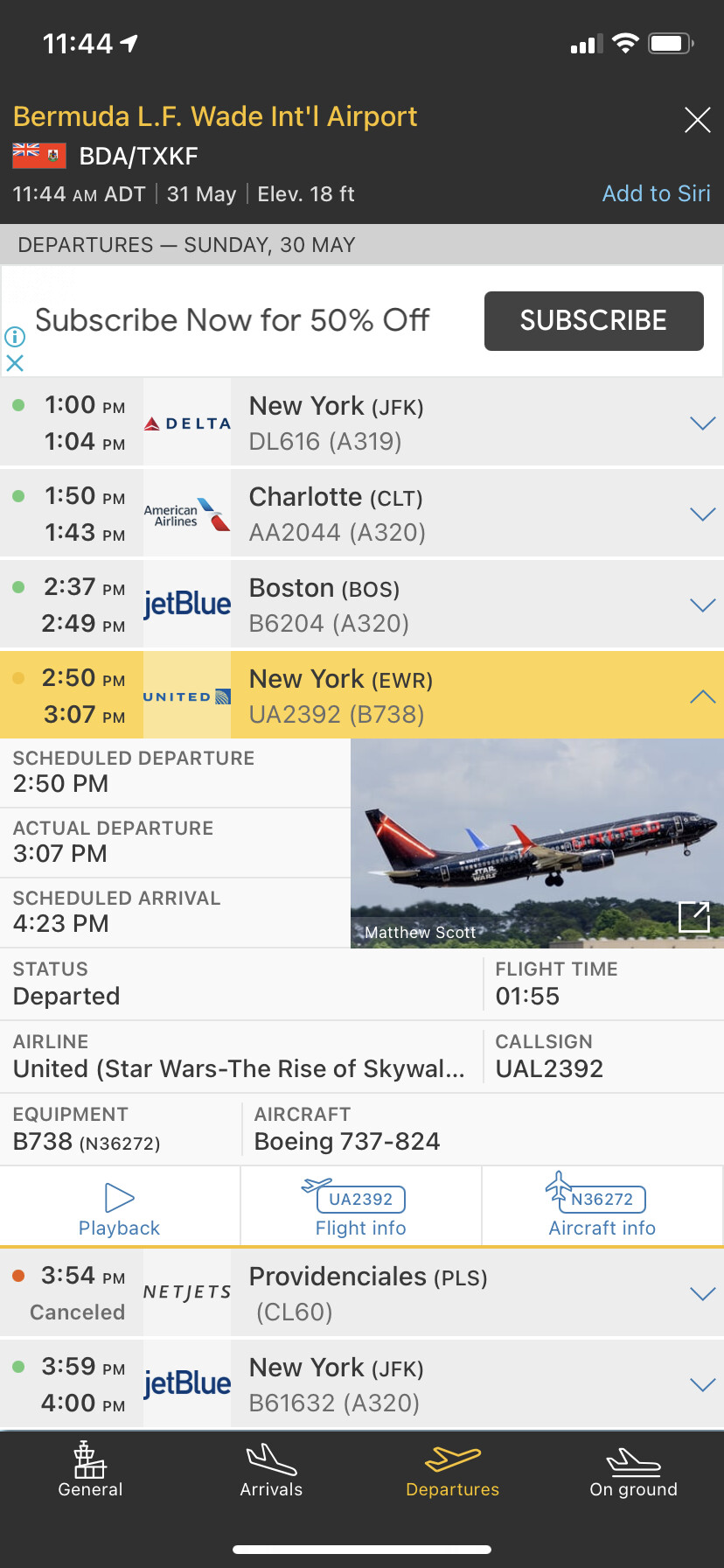Screen dimensions: 724x1568
Task: Select the Departures tab
Action: pyautogui.click(x=452, y=1470)
